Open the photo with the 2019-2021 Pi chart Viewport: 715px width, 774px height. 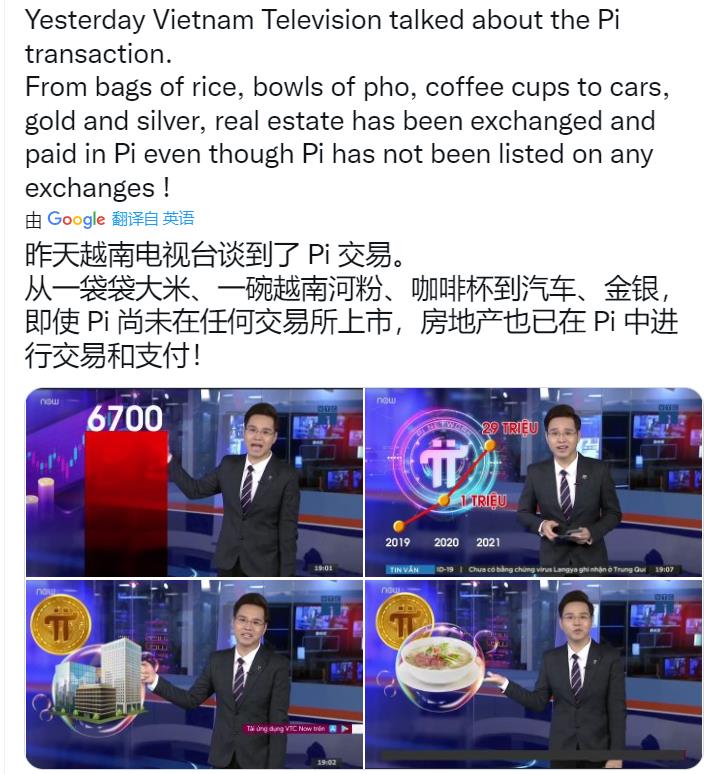(533, 482)
